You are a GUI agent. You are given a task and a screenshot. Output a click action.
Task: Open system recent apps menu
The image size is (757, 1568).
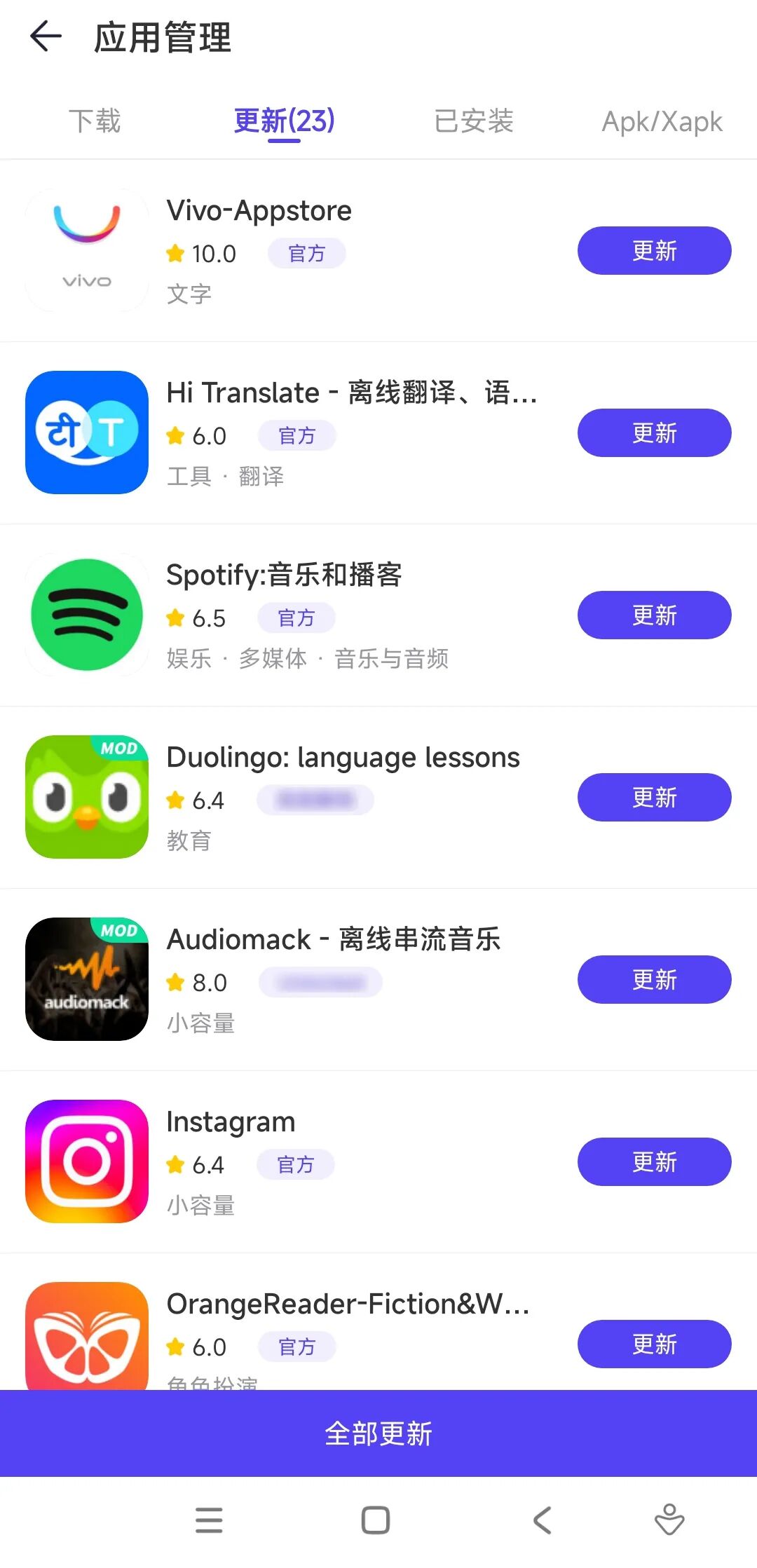209,1520
